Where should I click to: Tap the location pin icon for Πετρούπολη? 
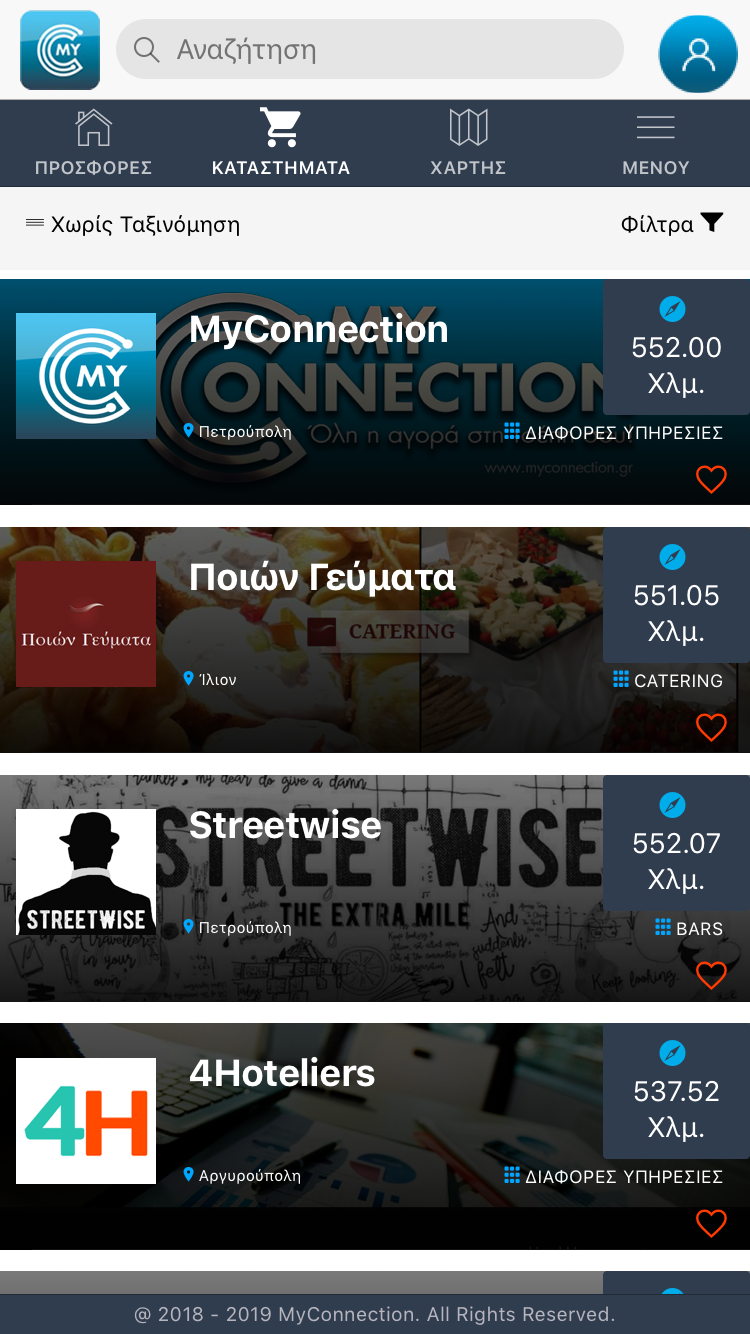point(191,432)
